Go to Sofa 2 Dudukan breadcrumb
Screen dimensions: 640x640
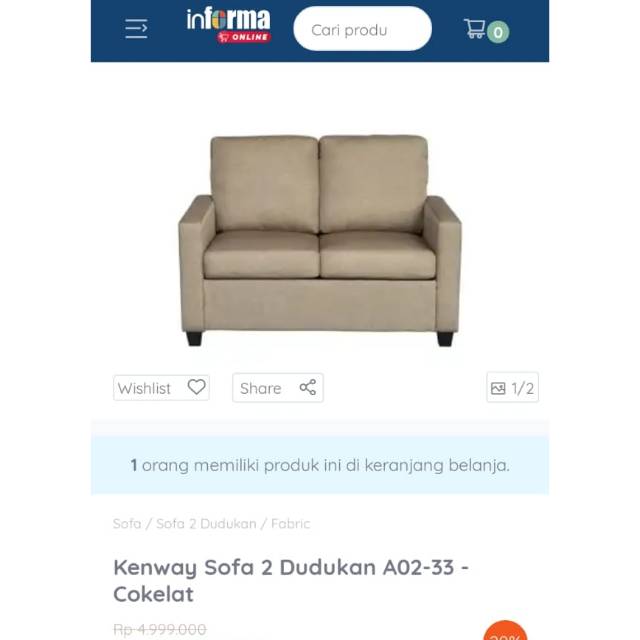pos(205,523)
